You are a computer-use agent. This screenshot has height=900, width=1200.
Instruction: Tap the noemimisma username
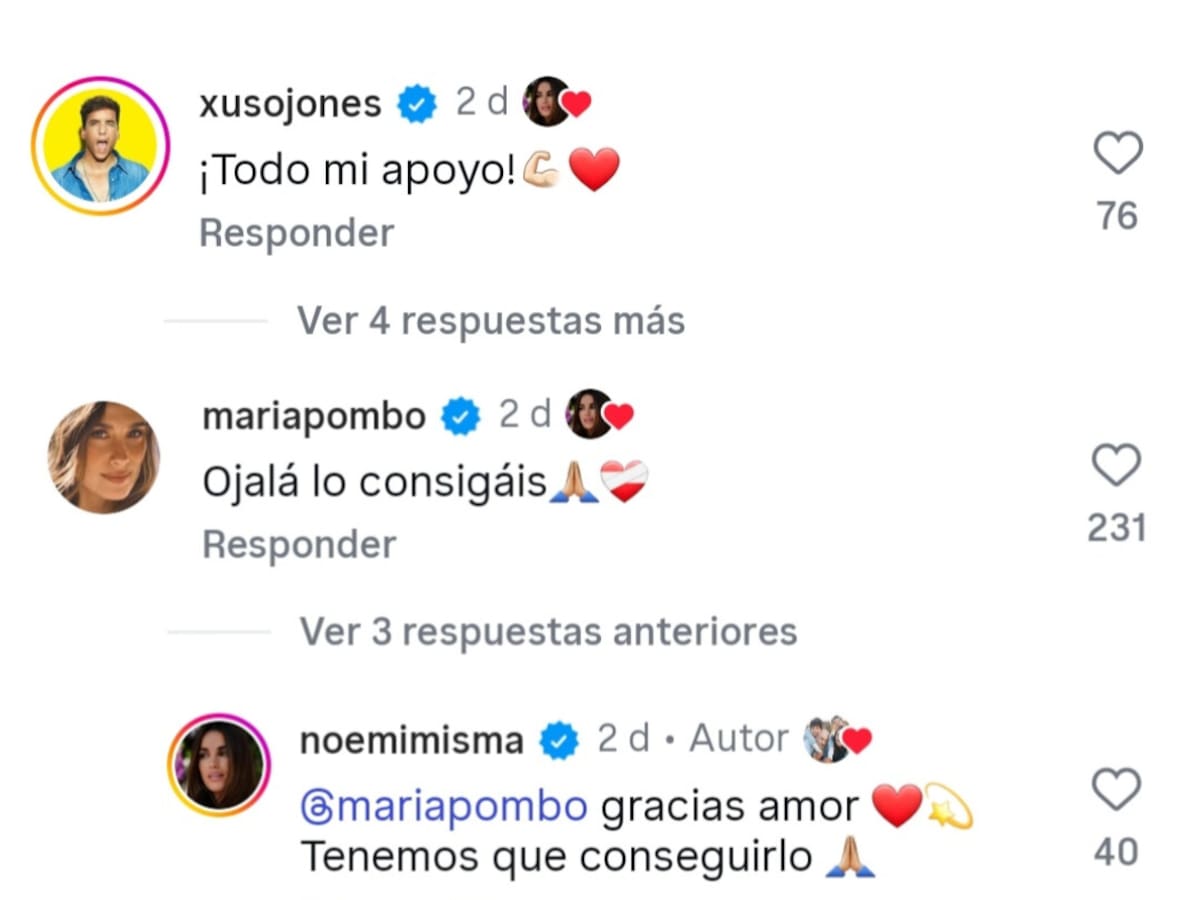[x=412, y=740]
